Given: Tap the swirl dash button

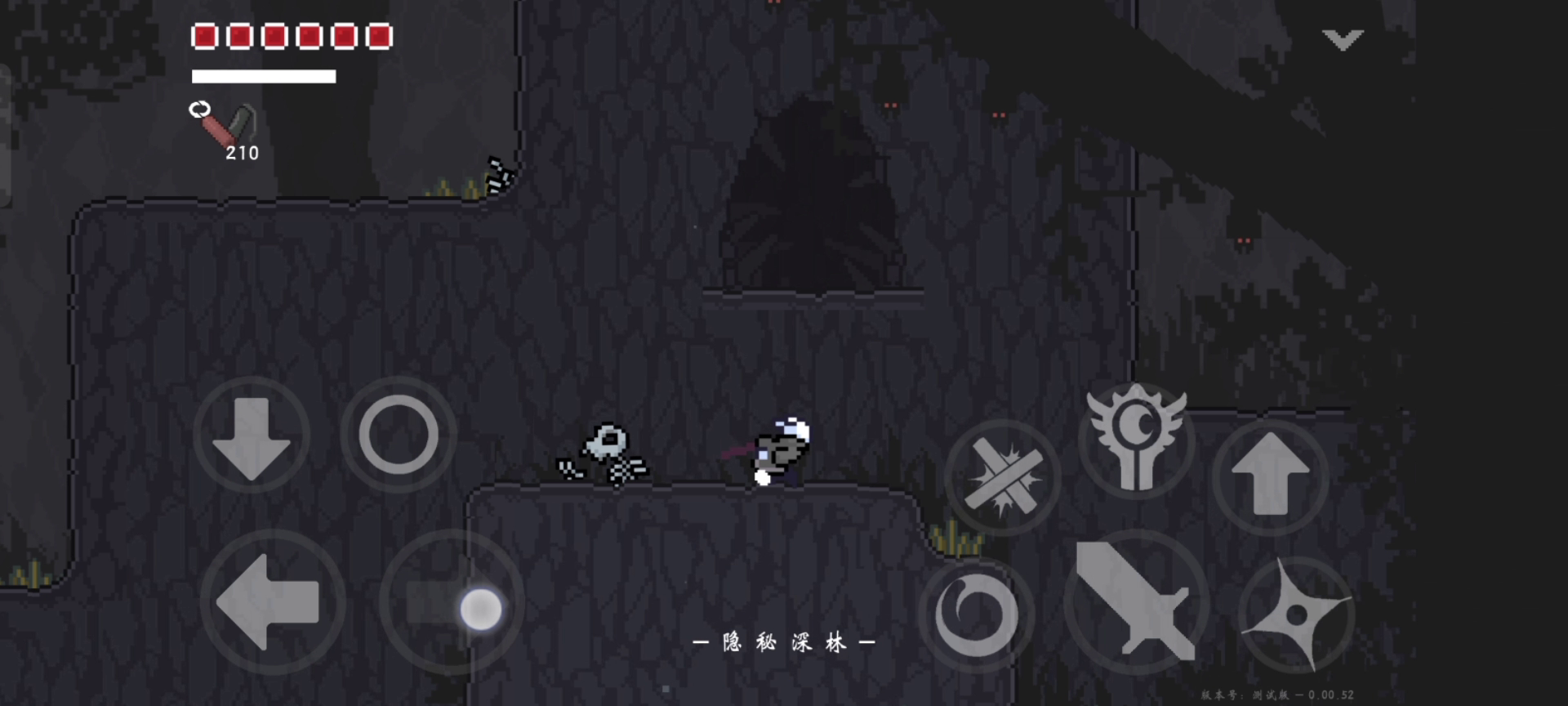Looking at the screenshot, I should pos(976,614).
